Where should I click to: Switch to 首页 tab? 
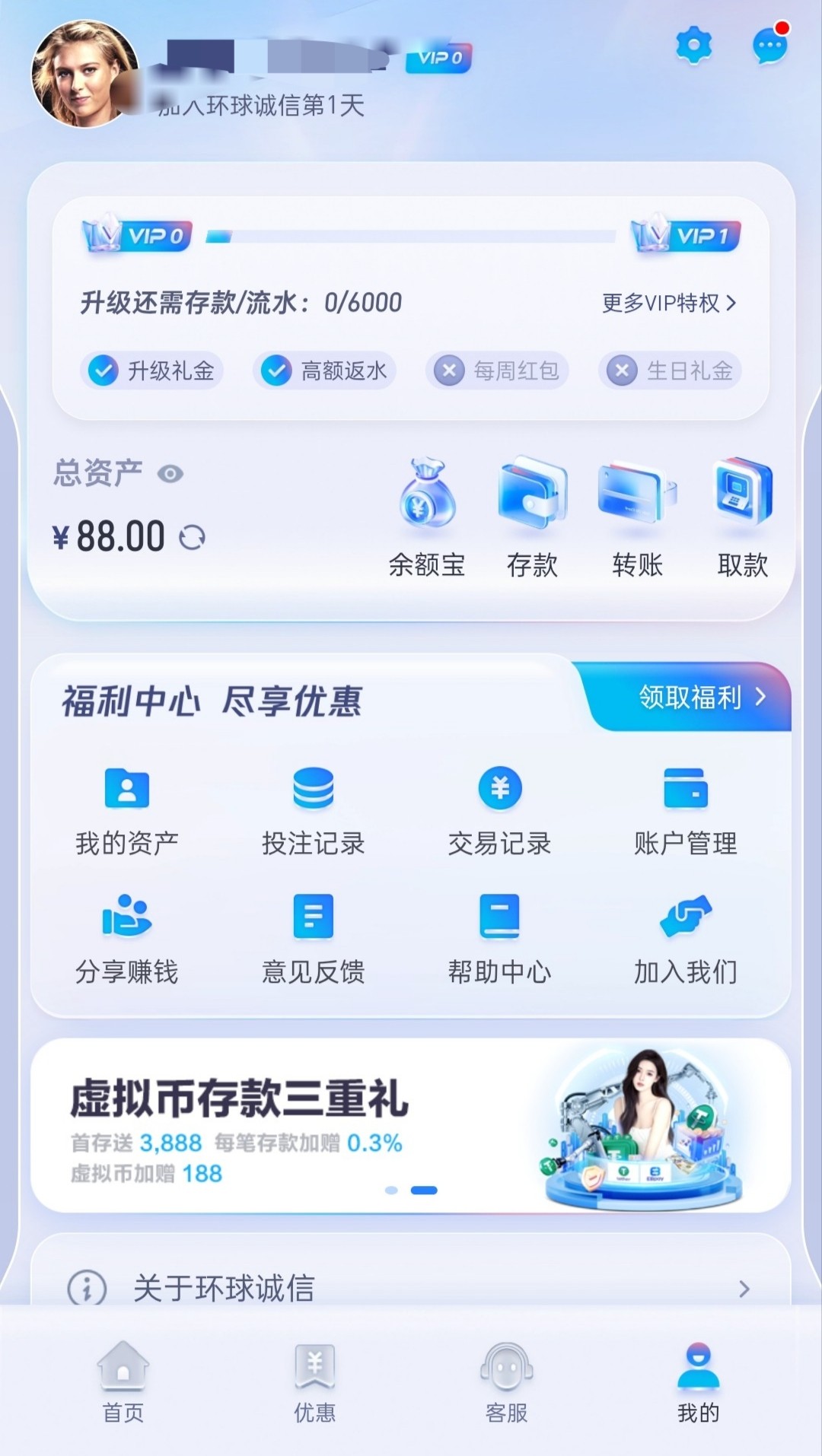123,1383
